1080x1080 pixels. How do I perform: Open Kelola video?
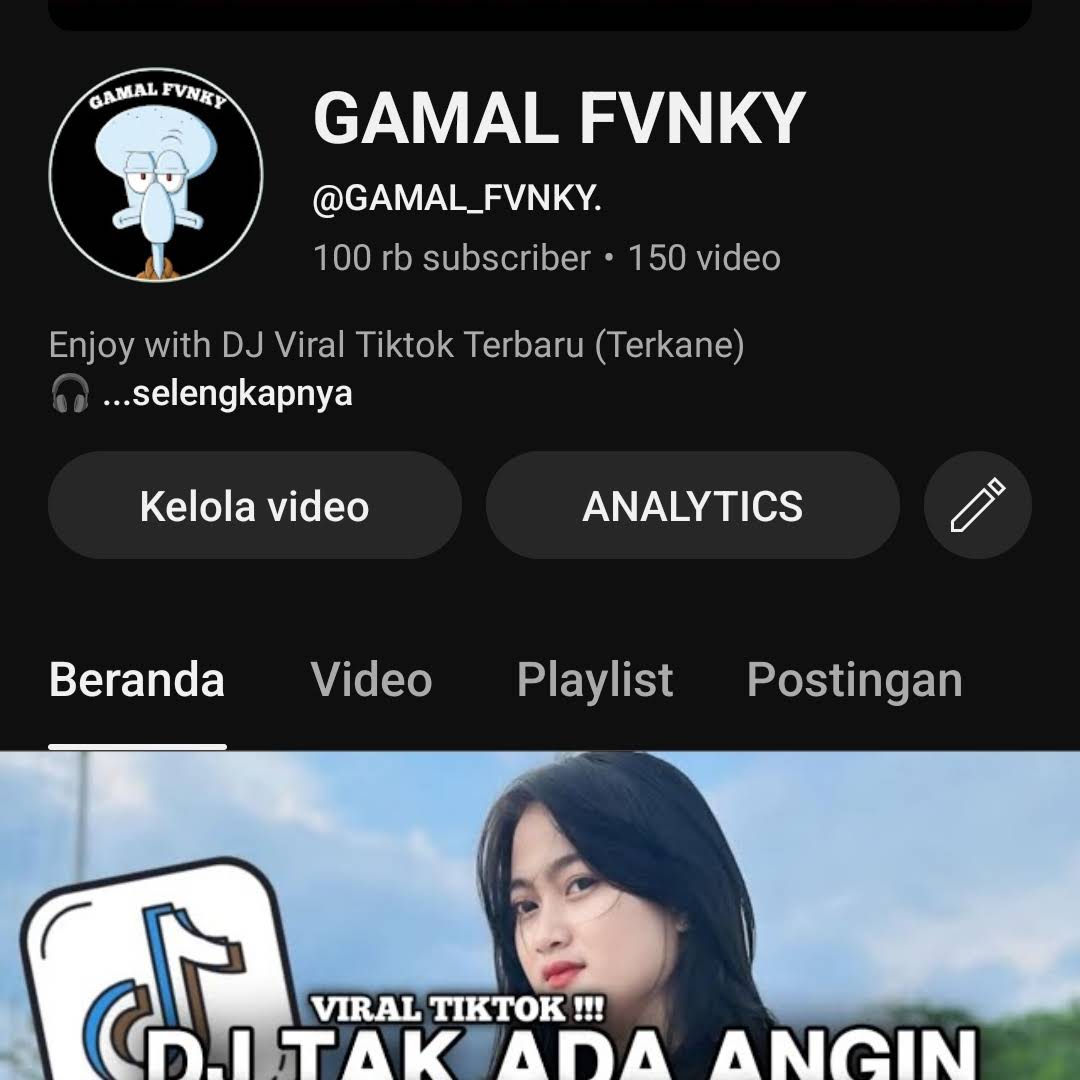tap(254, 505)
